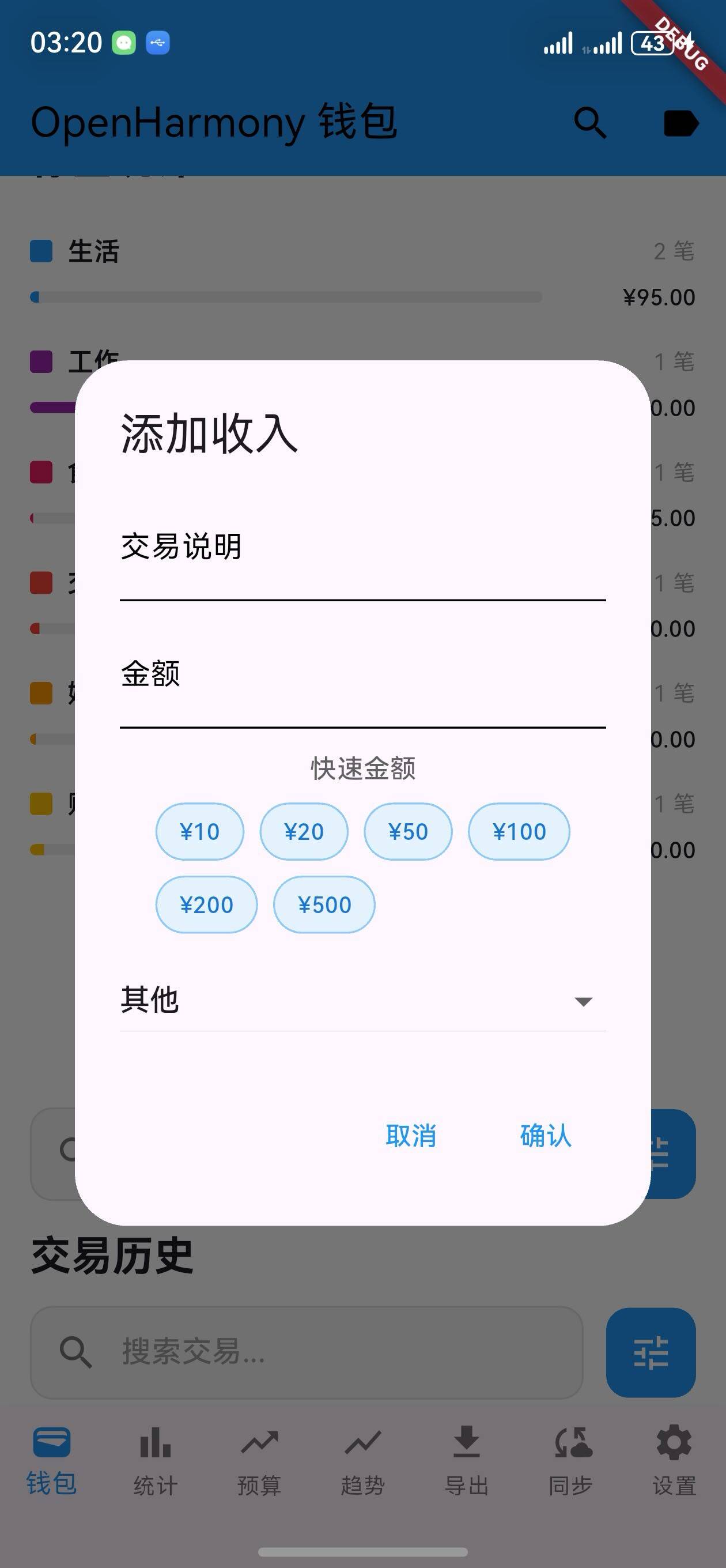Screen dimensions: 726x1568
Task: Select the ¥100 quick amount chip
Action: (519, 831)
